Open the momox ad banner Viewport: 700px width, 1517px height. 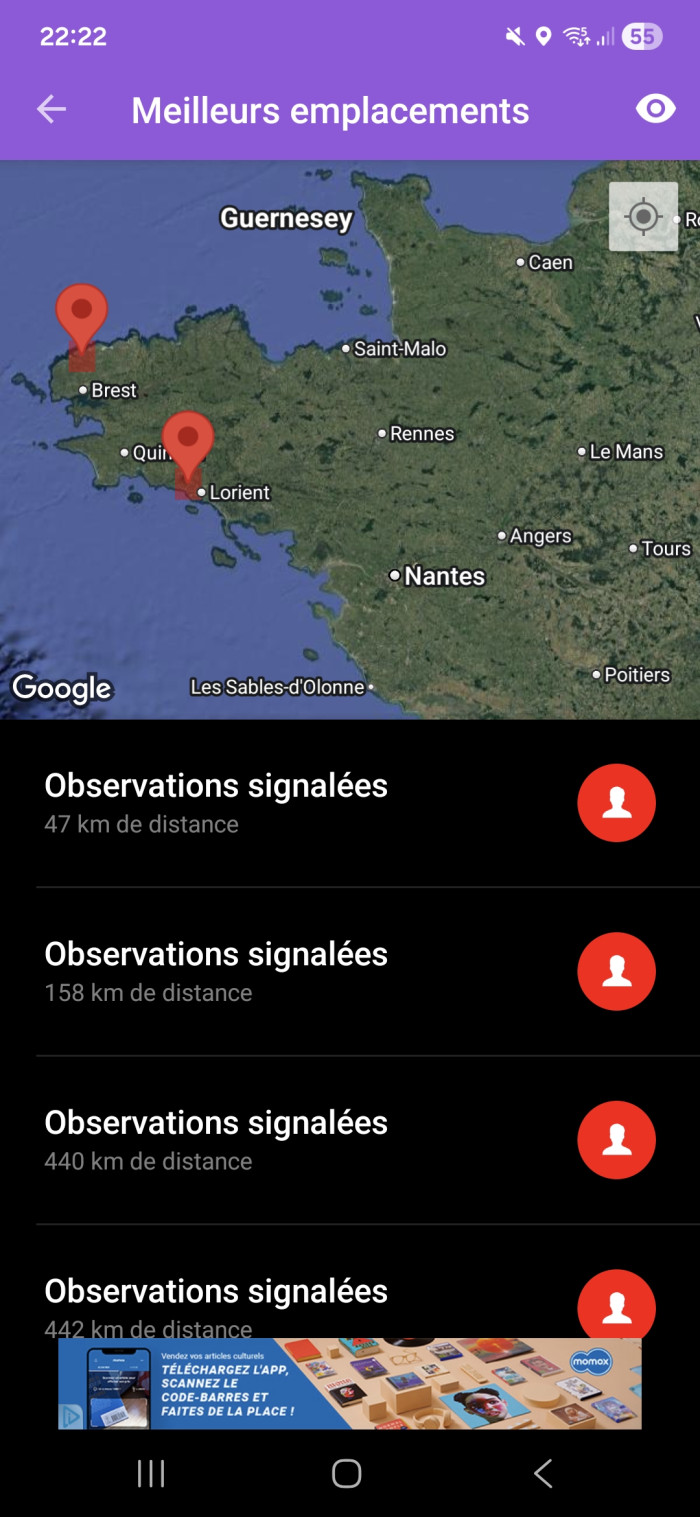(350, 1383)
